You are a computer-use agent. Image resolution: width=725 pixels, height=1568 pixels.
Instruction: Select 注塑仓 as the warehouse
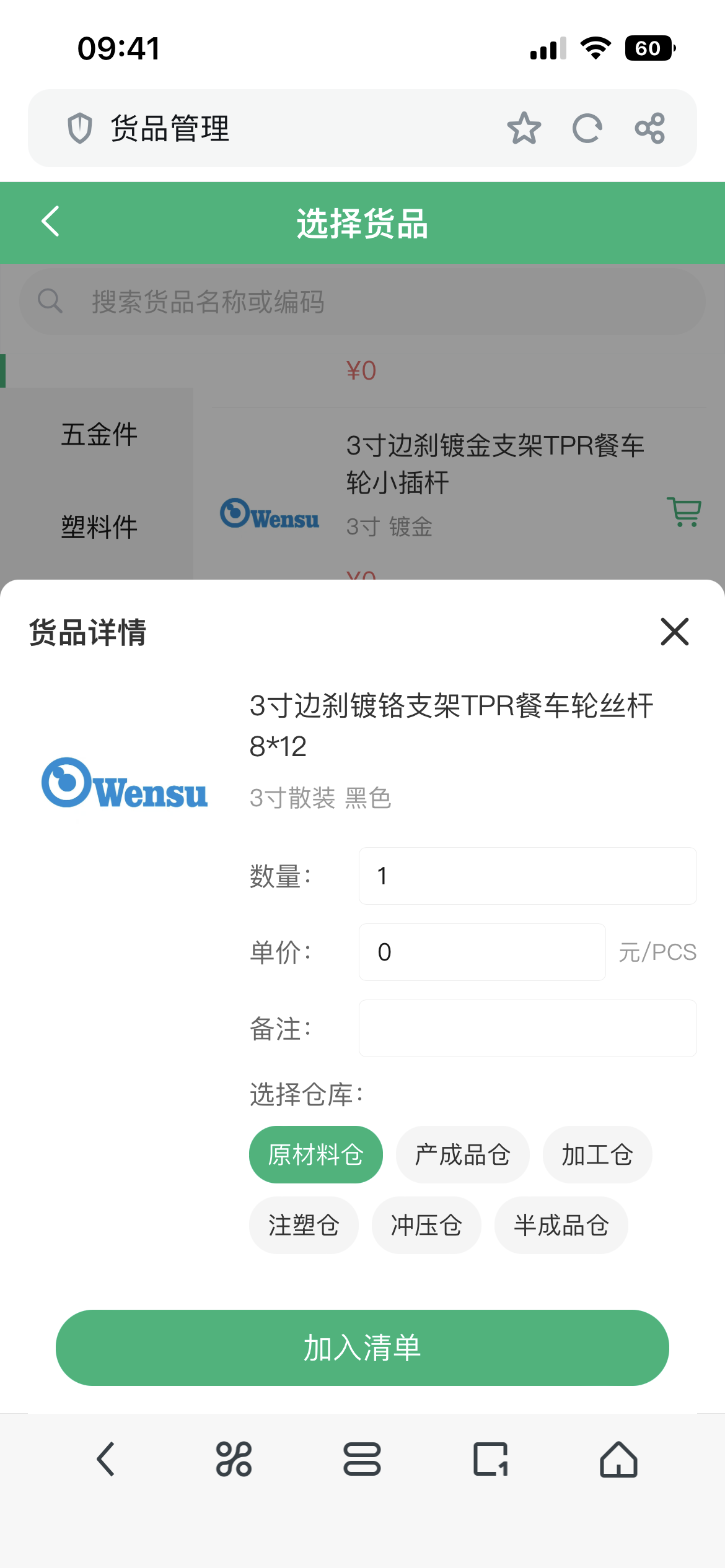pyautogui.click(x=304, y=1225)
